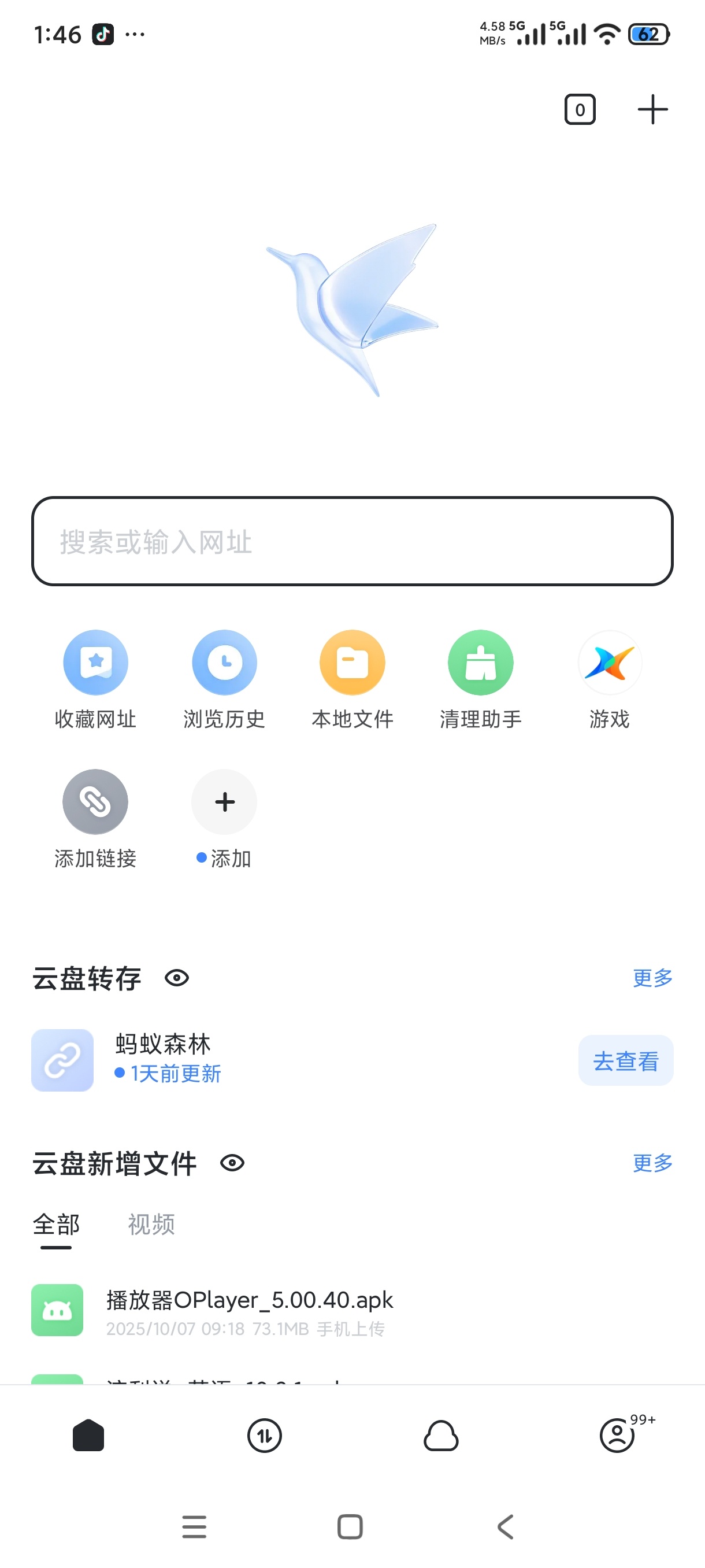The image size is (705, 1568).
Task: Add a new tab with plus icon
Action: coord(652,110)
